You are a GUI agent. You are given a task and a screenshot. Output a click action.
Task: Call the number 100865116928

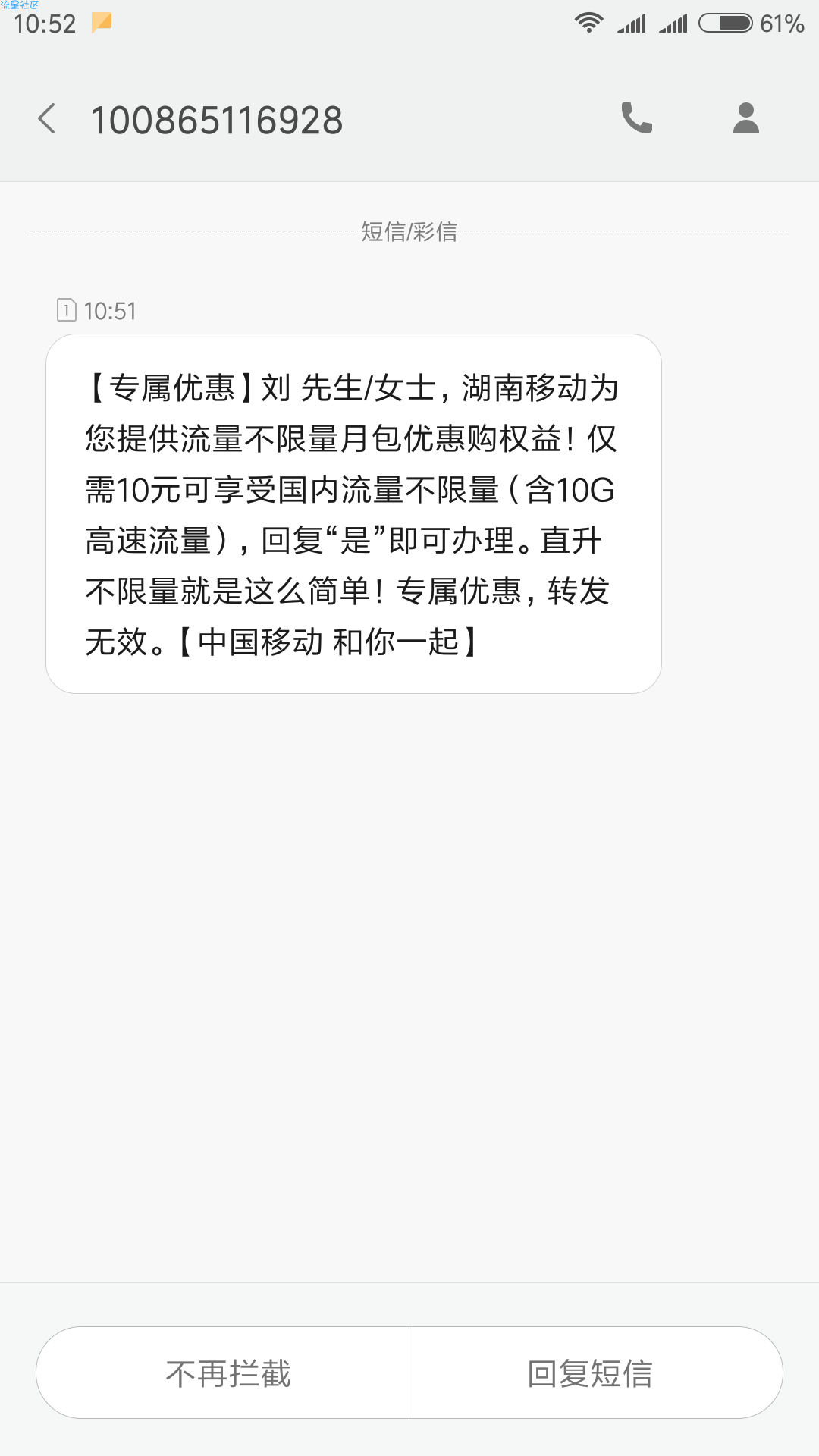637,118
